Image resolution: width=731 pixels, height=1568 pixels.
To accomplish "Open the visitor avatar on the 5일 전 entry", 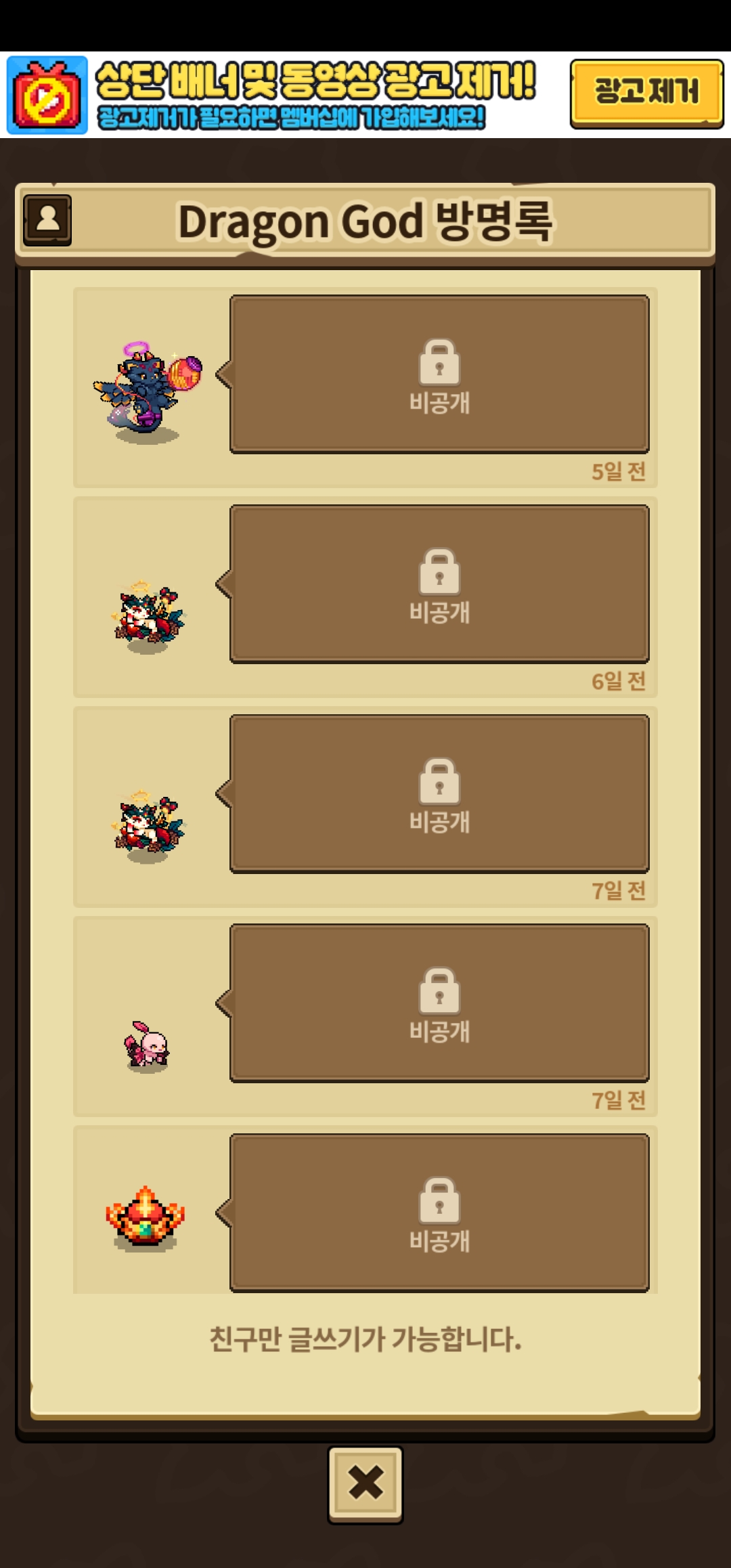I will pyautogui.click(x=148, y=393).
